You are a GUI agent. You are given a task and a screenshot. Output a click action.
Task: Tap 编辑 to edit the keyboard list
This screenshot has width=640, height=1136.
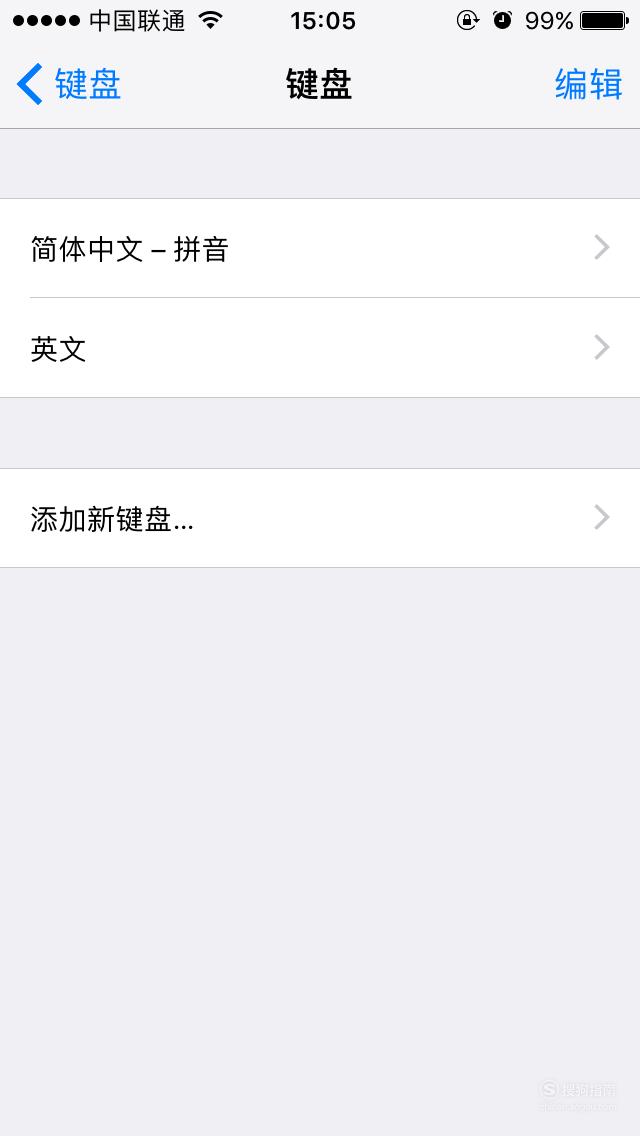tap(589, 84)
